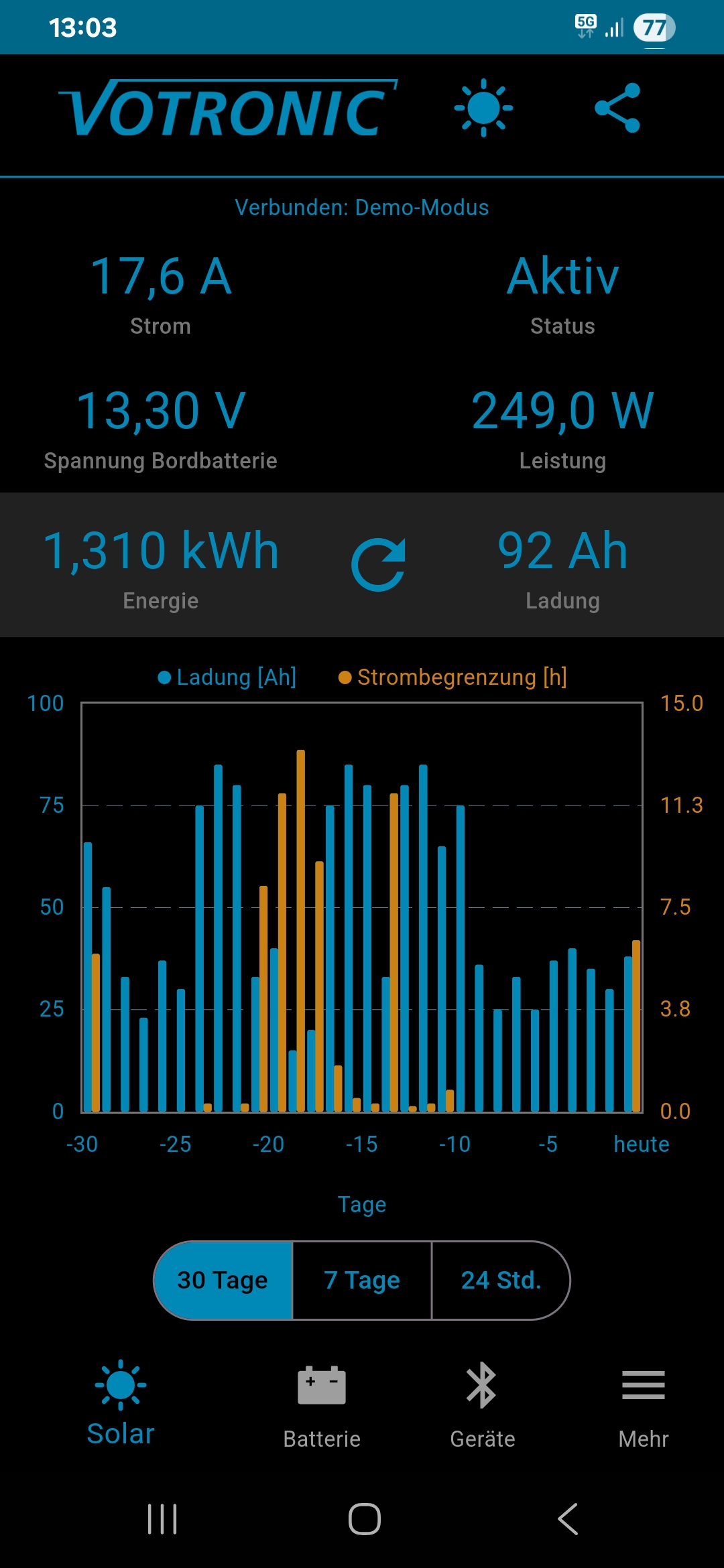The image size is (724, 1568).
Task: Open the Solar tab
Action: point(121,1404)
